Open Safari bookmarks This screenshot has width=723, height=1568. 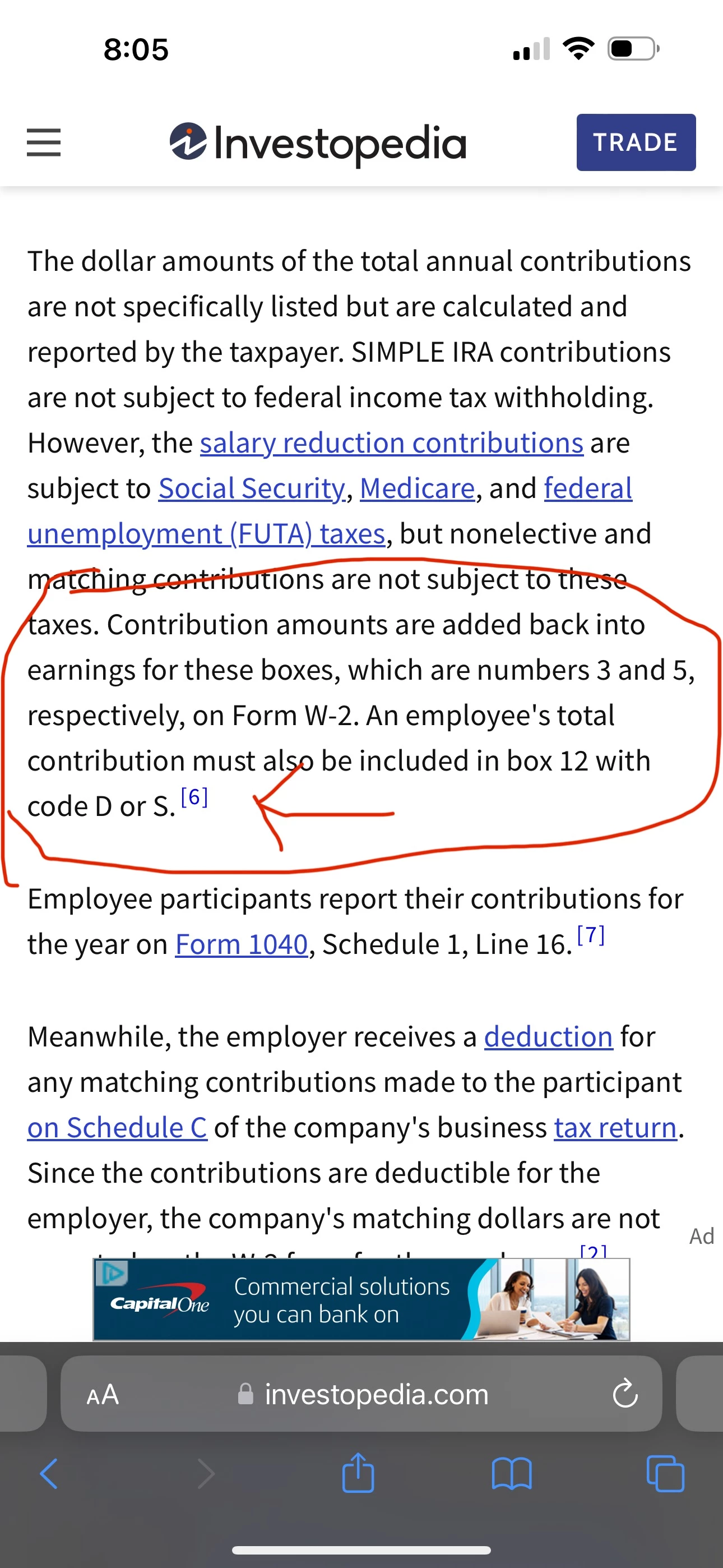pos(511,1474)
